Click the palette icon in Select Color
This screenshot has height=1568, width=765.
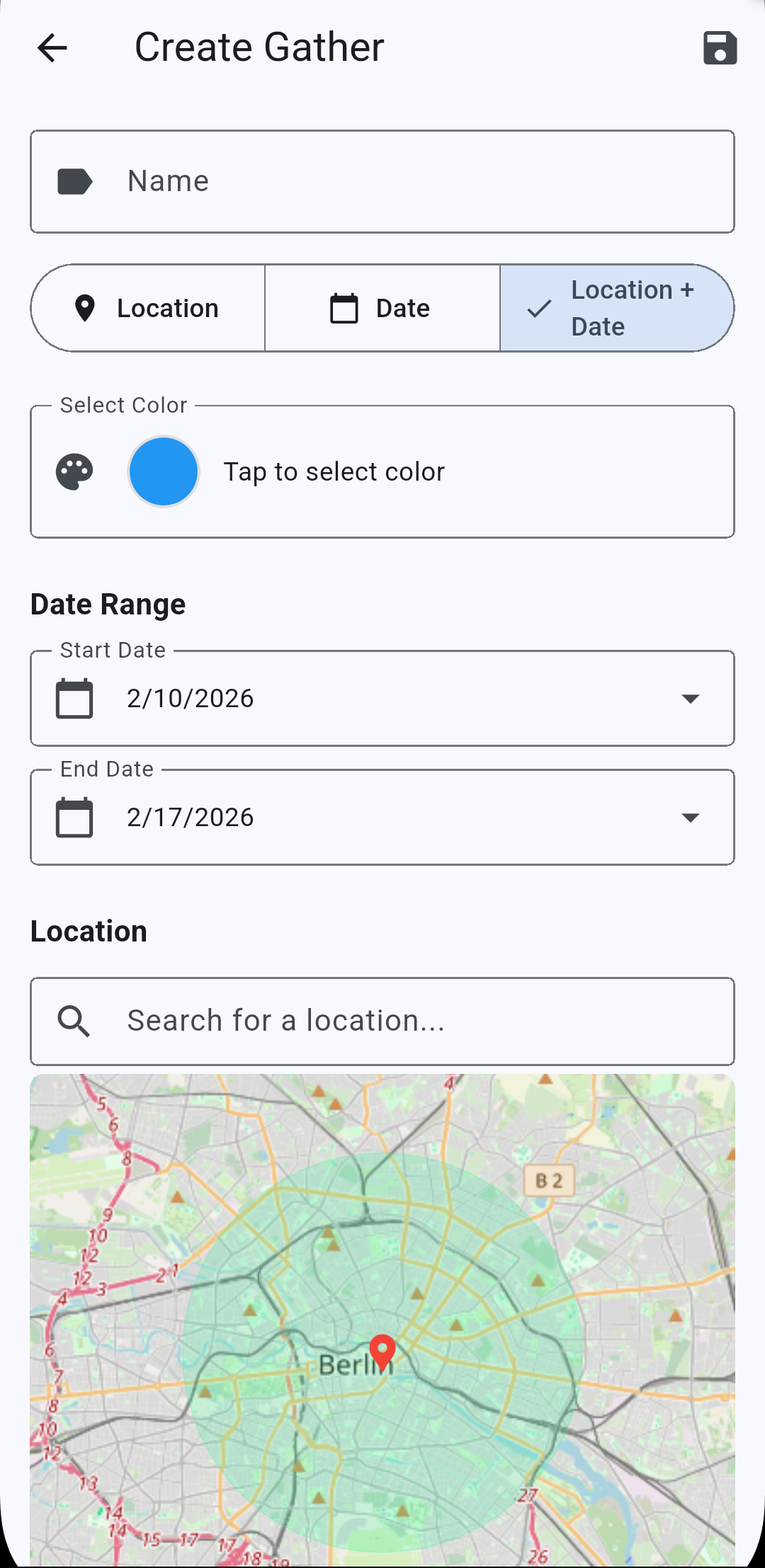point(73,471)
